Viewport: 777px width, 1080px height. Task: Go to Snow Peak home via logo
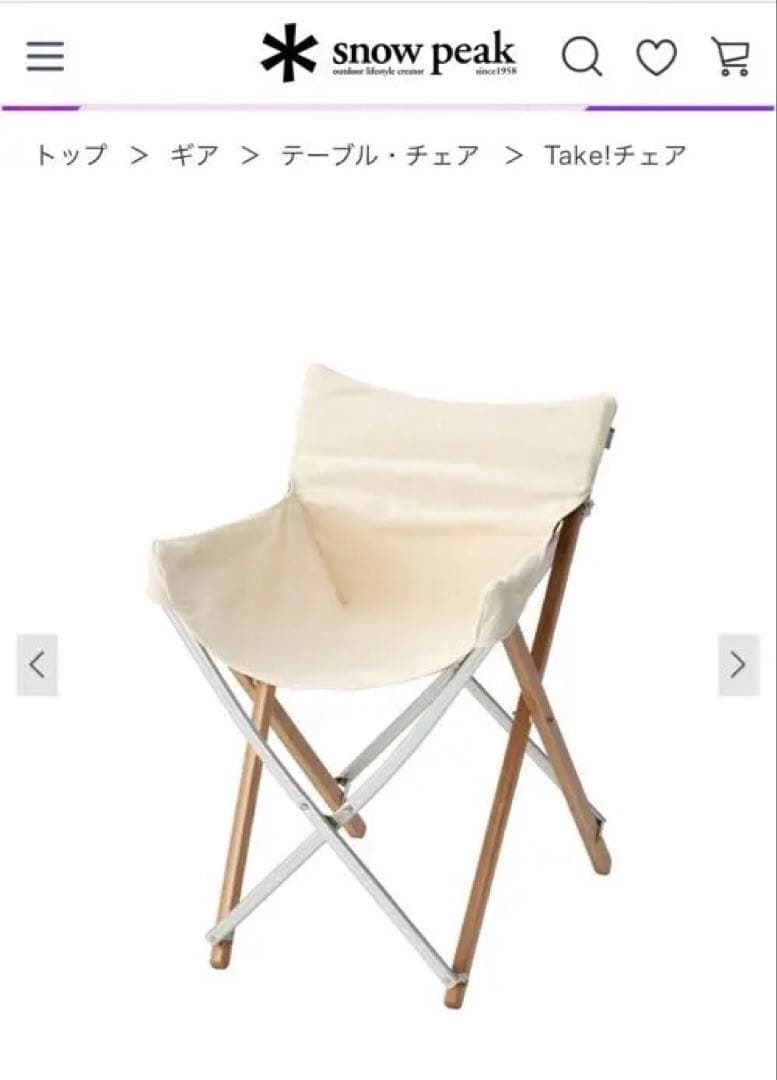coord(388,54)
